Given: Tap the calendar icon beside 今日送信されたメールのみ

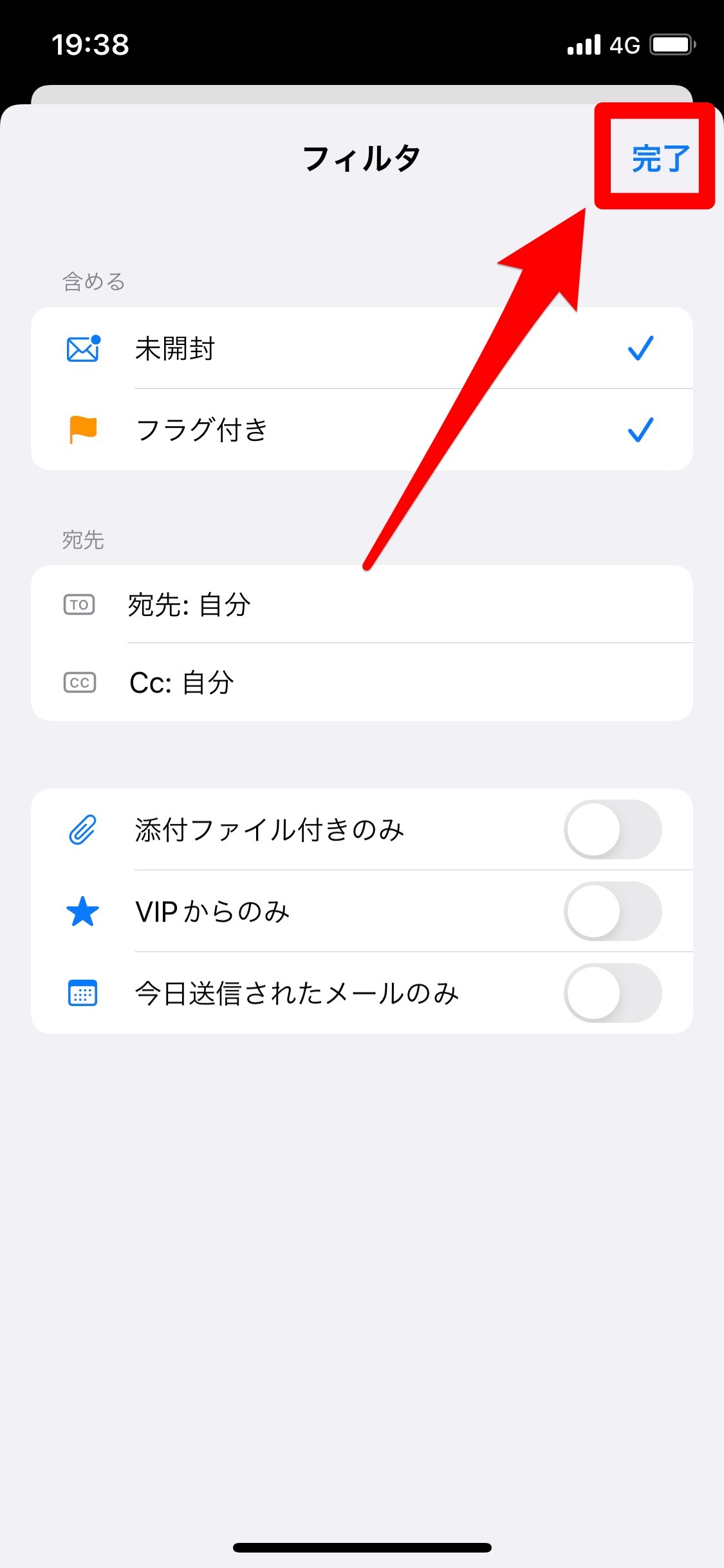Looking at the screenshot, I should (x=82, y=993).
